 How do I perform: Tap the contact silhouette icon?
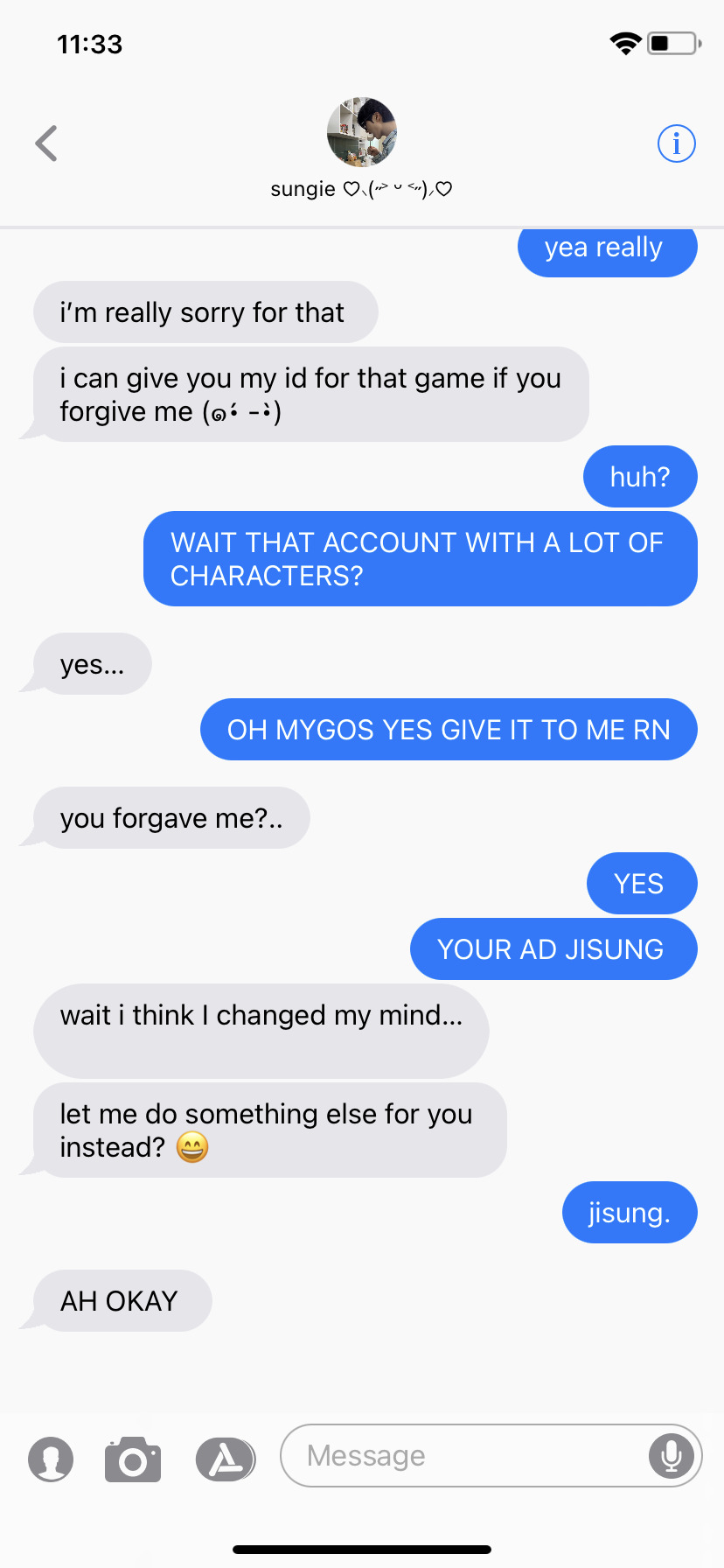click(51, 1459)
